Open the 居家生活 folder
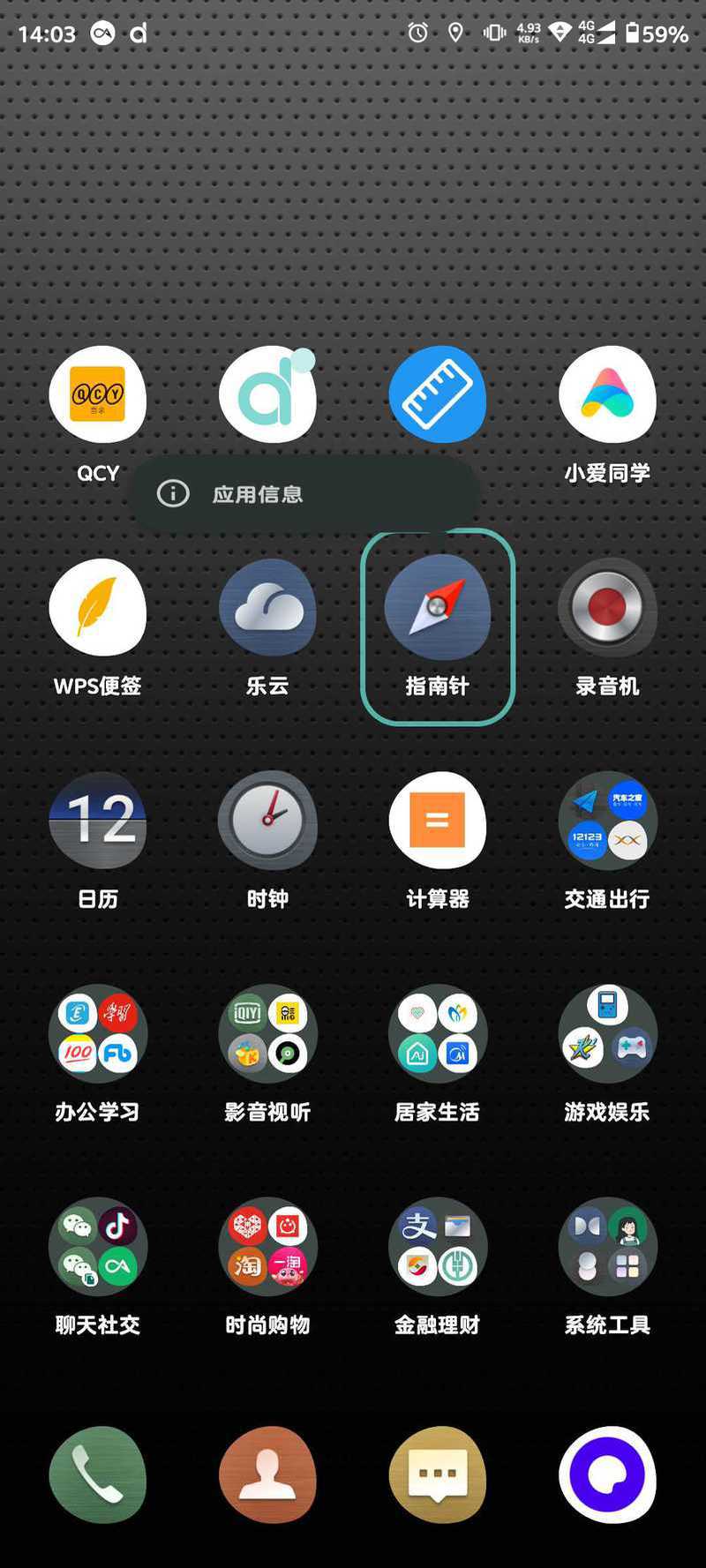The width and height of the screenshot is (706, 1568). point(437,1033)
